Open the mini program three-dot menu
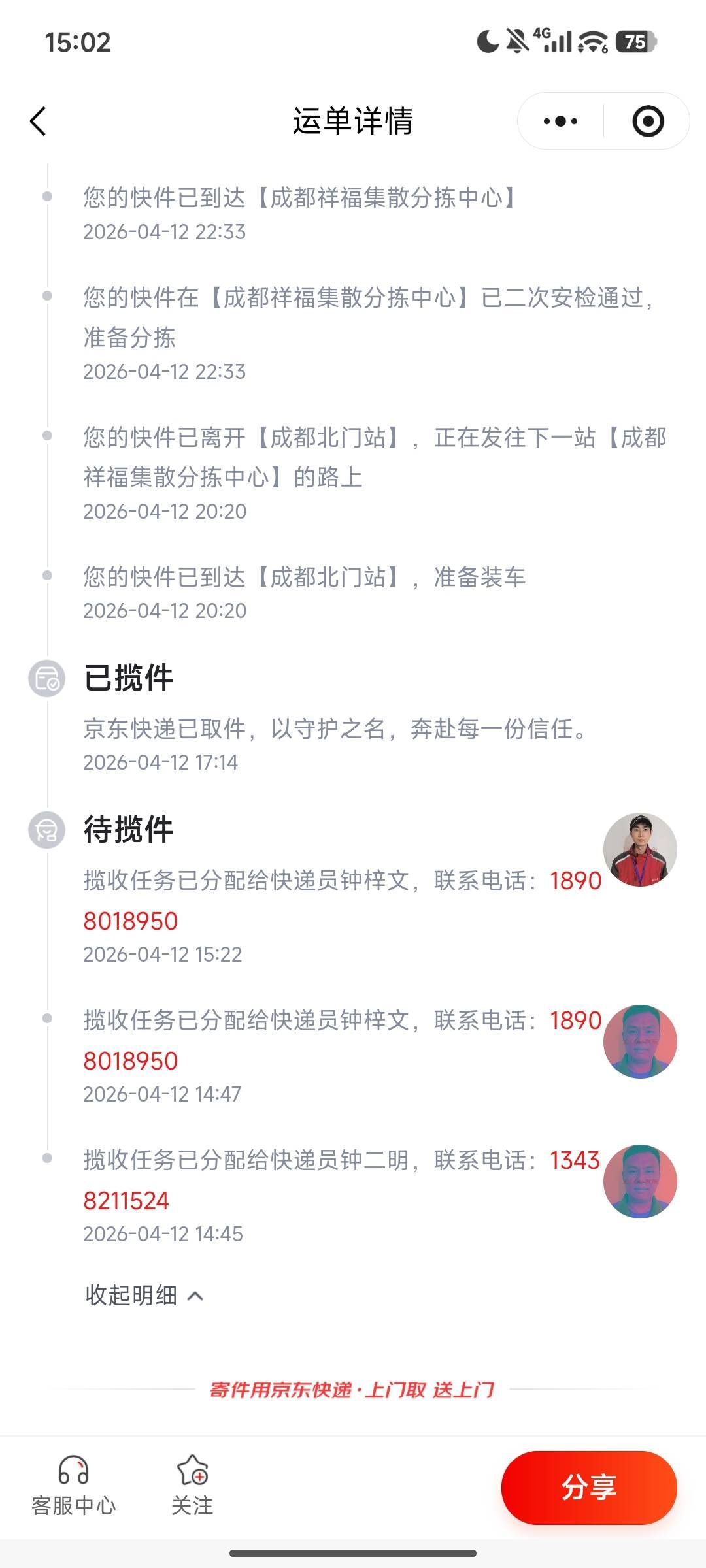This screenshot has height=1568, width=706. [560, 122]
